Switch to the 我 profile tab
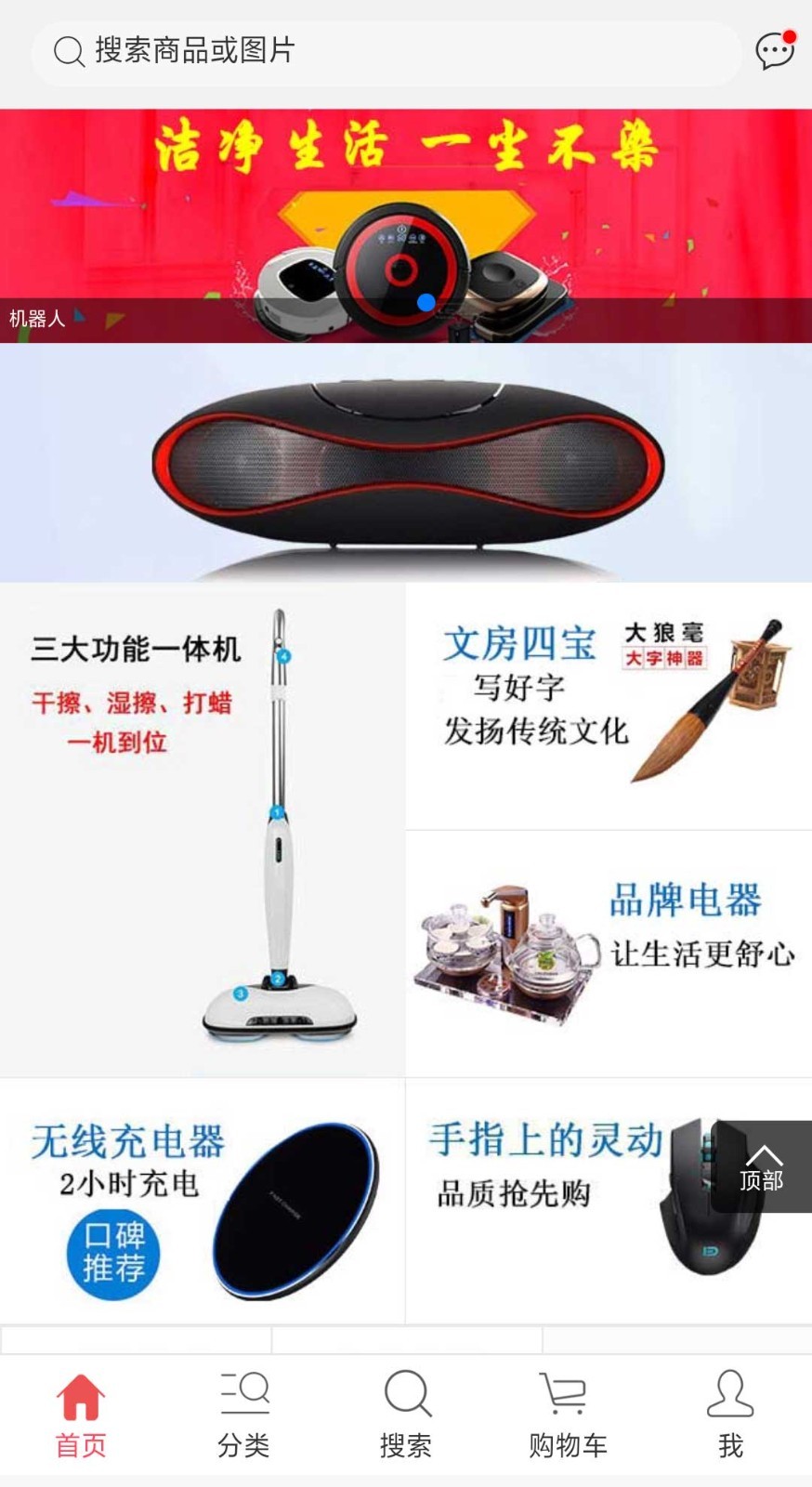Screen dimensions: 812x1487 pos(730,1414)
